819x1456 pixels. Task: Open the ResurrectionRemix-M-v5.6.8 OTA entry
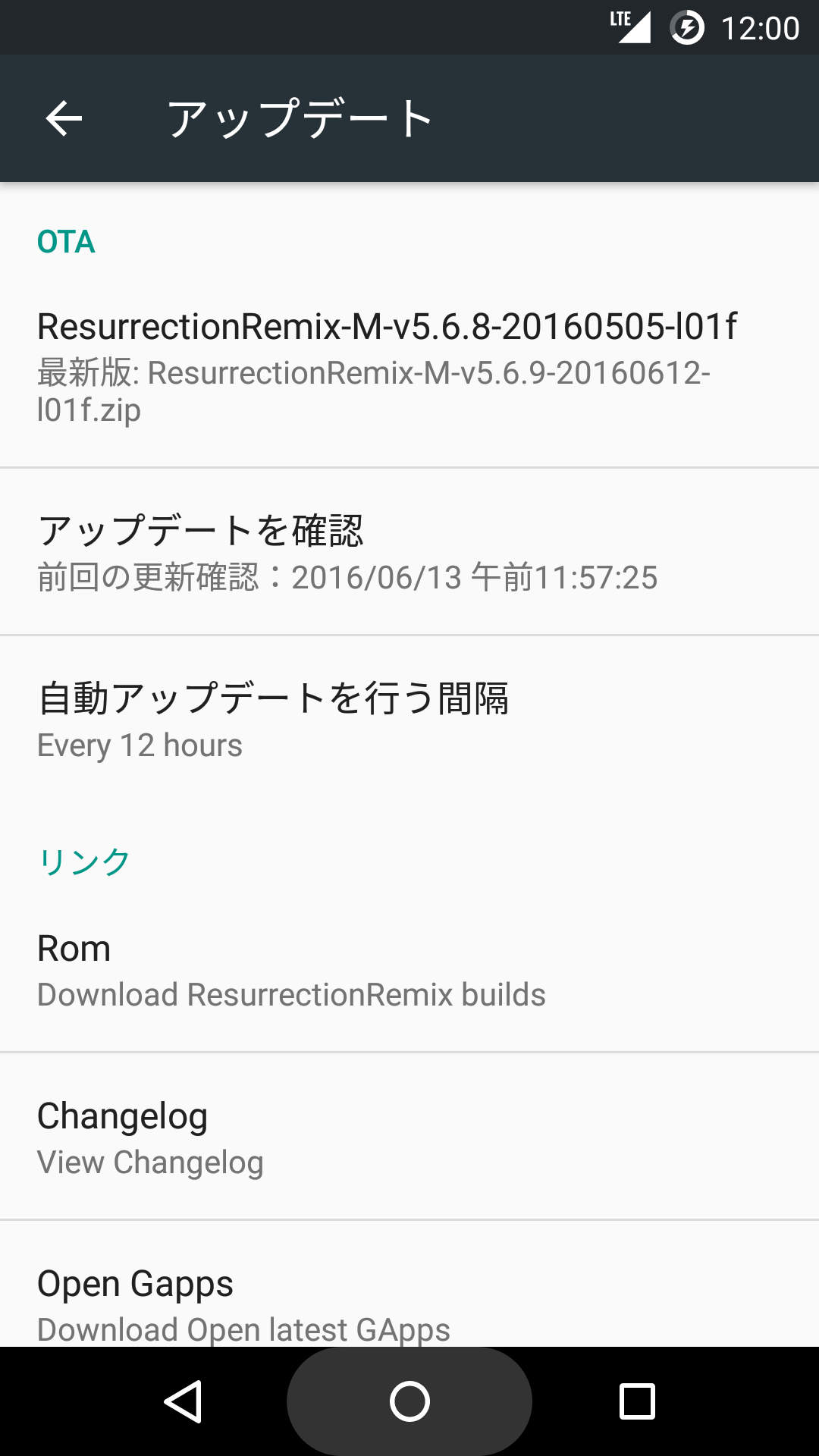[x=409, y=369]
